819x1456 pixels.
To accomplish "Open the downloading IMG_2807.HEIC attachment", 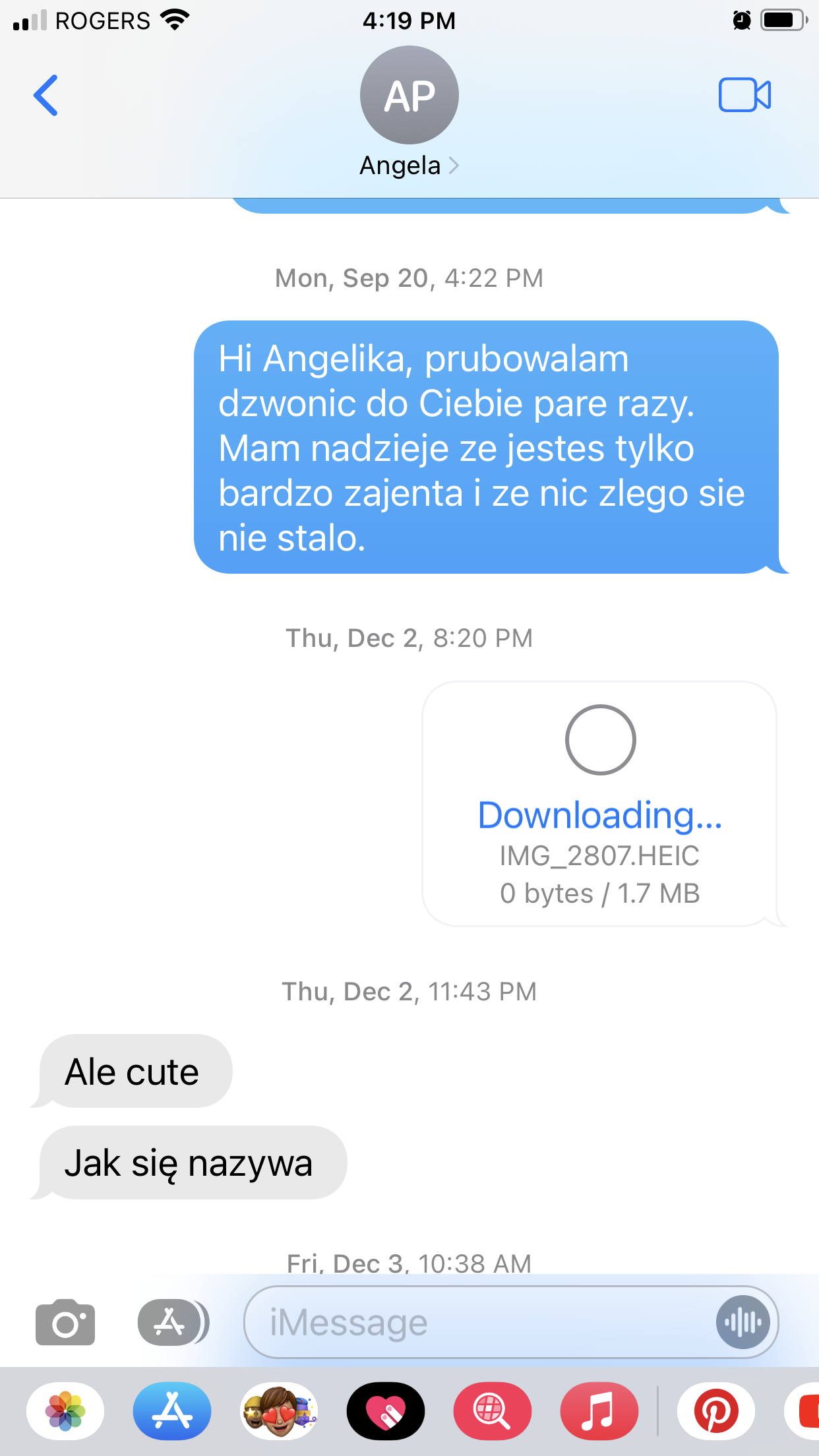I will (x=599, y=804).
